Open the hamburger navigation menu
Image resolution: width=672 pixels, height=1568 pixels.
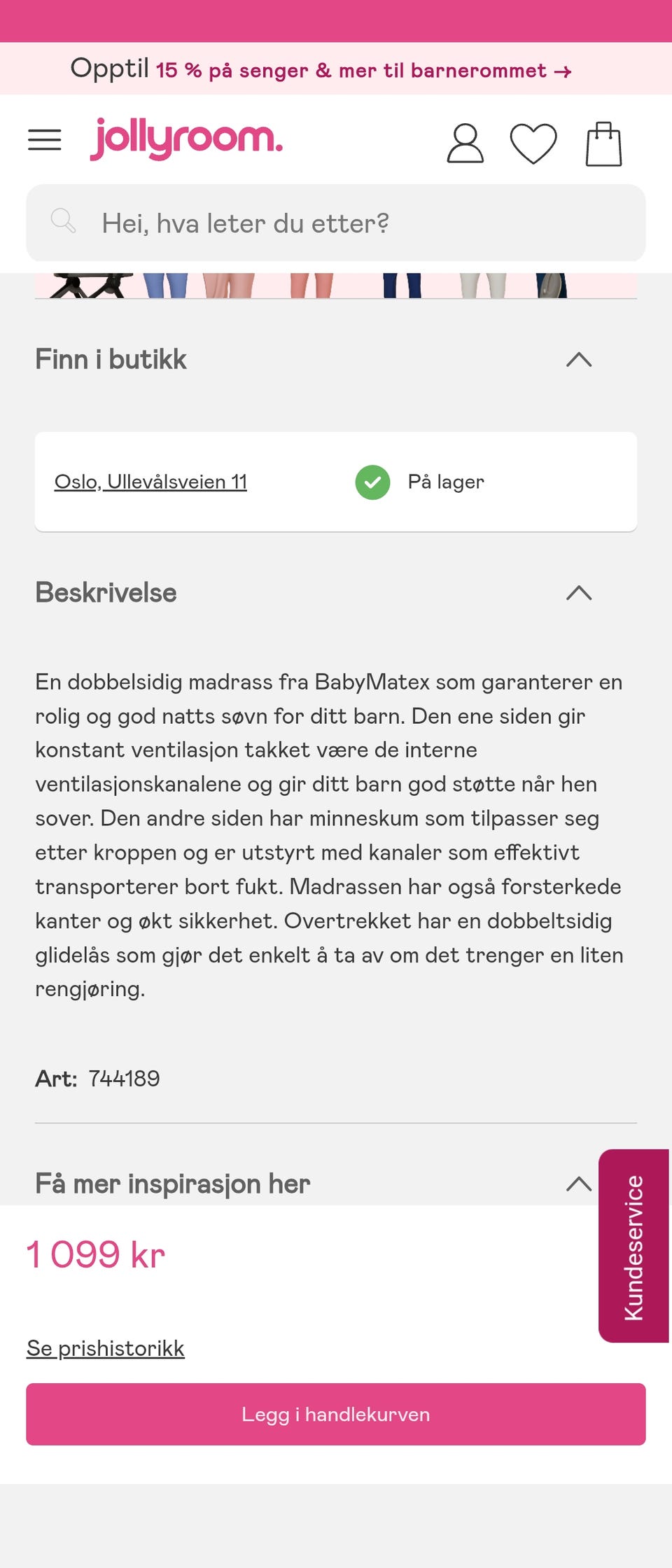coord(44,140)
